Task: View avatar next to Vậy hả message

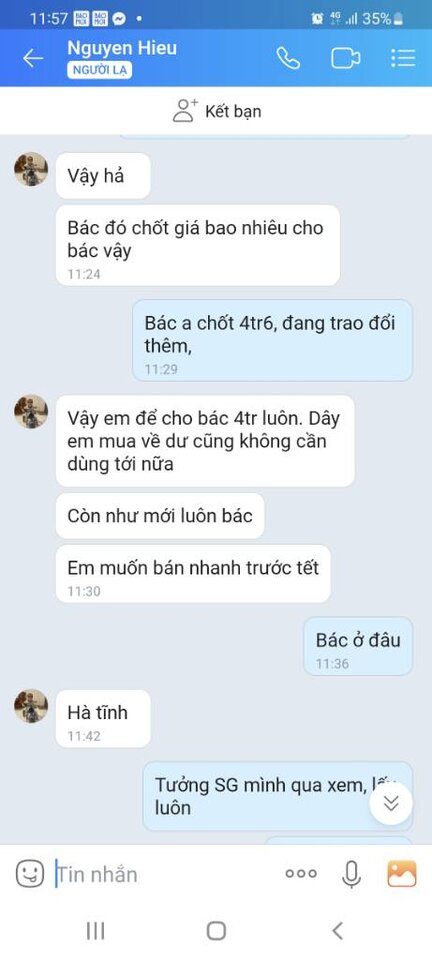Action: coord(31,169)
